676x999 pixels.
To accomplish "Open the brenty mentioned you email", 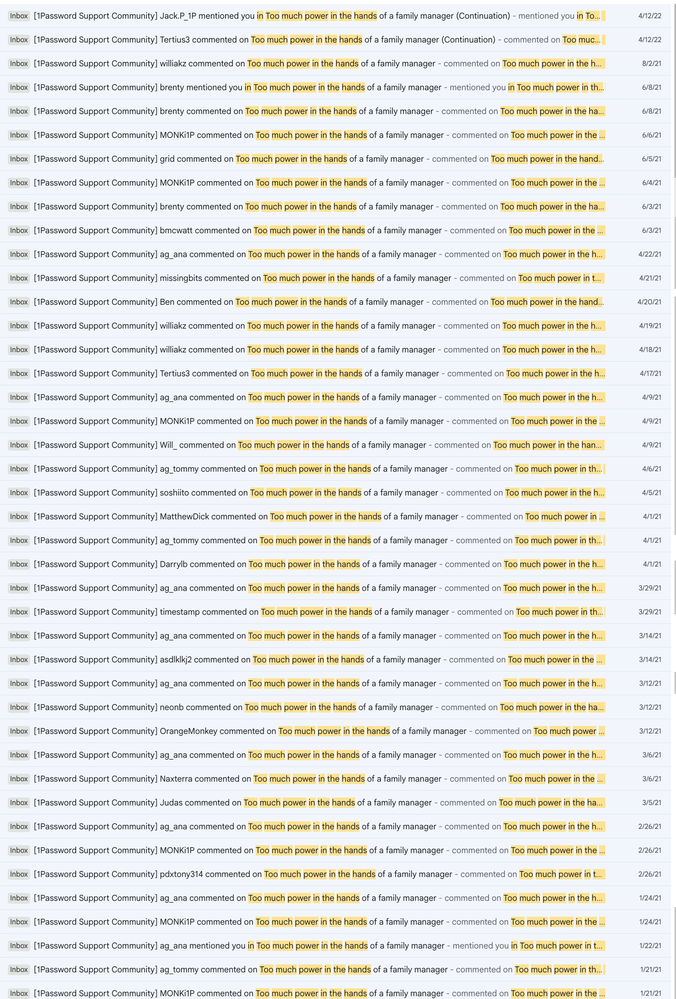I will pos(320,88).
